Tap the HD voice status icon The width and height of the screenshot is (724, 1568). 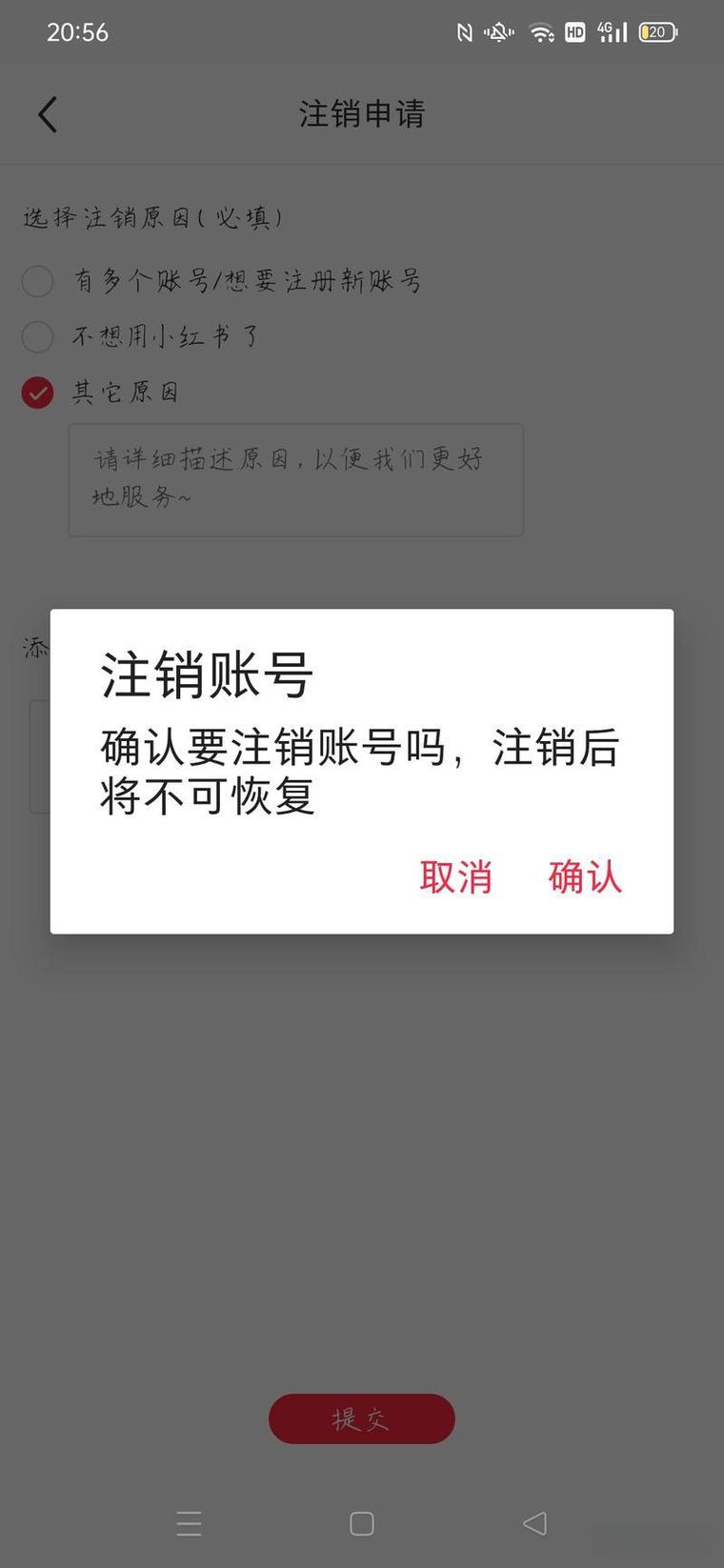[573, 31]
